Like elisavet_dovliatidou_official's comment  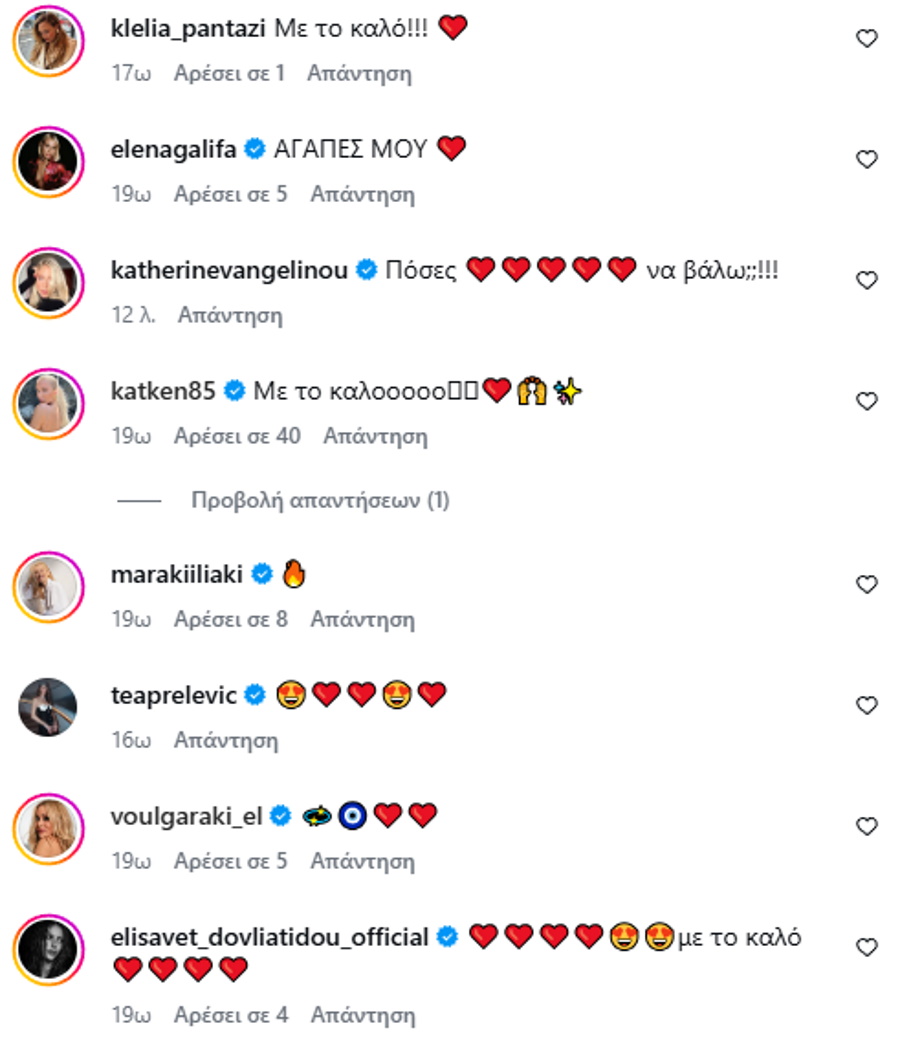click(867, 947)
